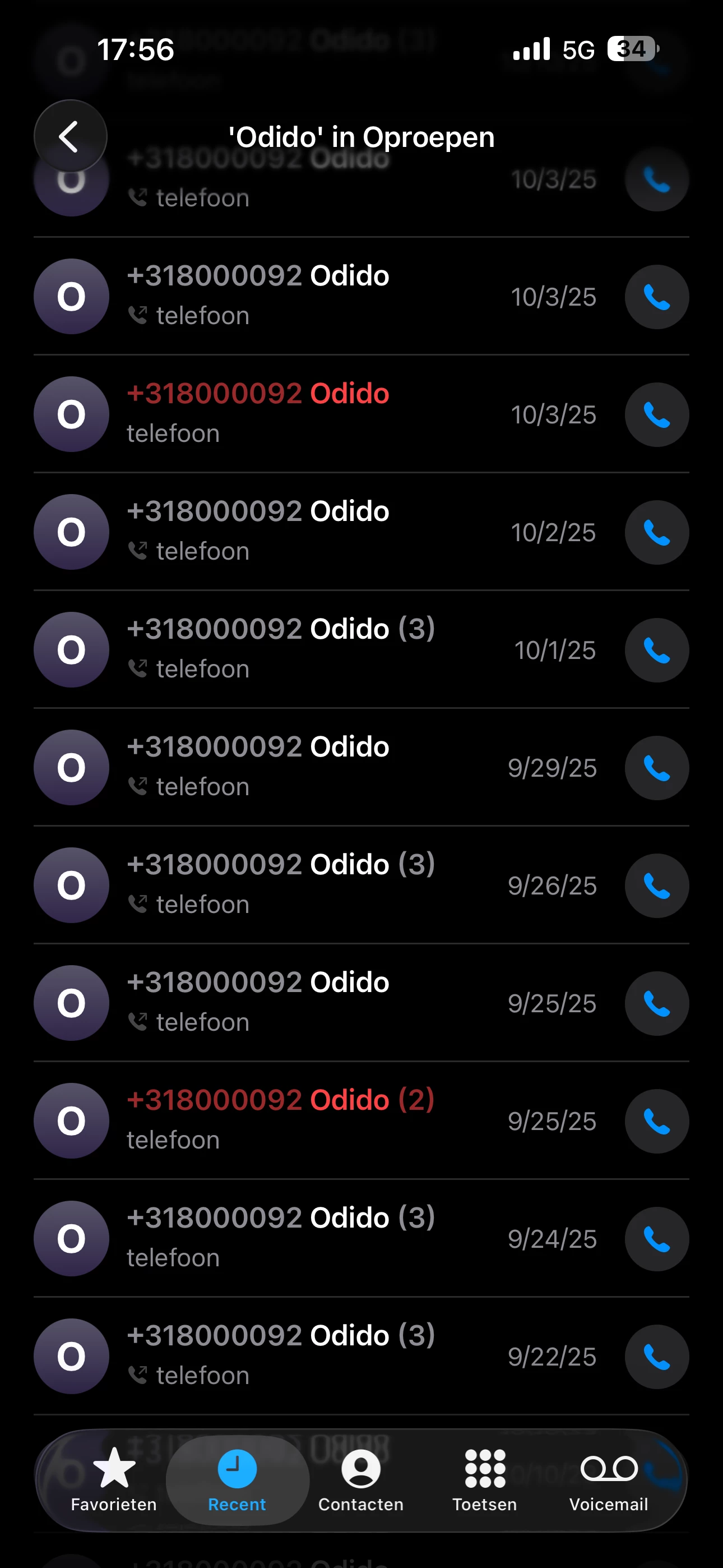Image resolution: width=723 pixels, height=1568 pixels.
Task: Switch to the Toetsen keypad tab
Action: pos(484,1479)
